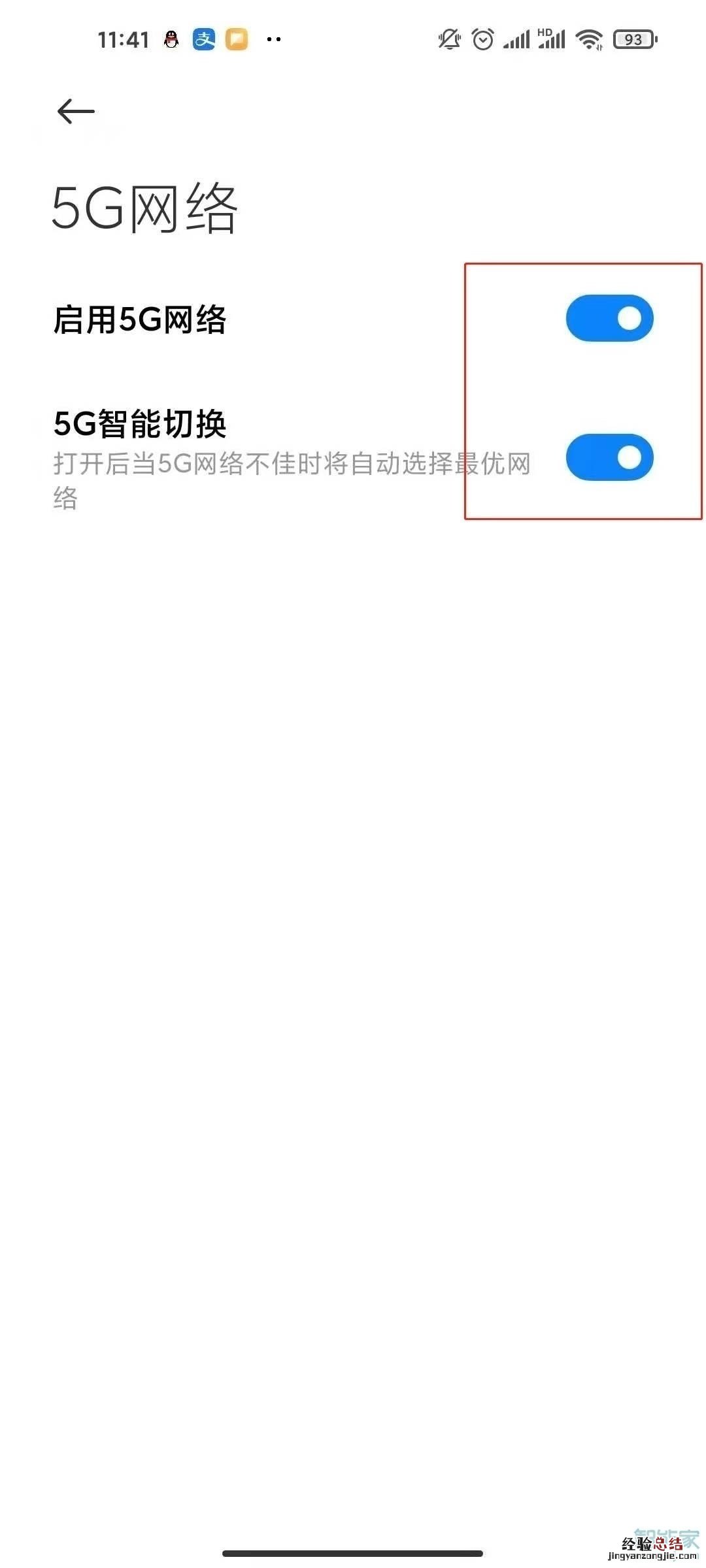
Task: Turn off the 启用5G网络 switch
Action: [609, 319]
